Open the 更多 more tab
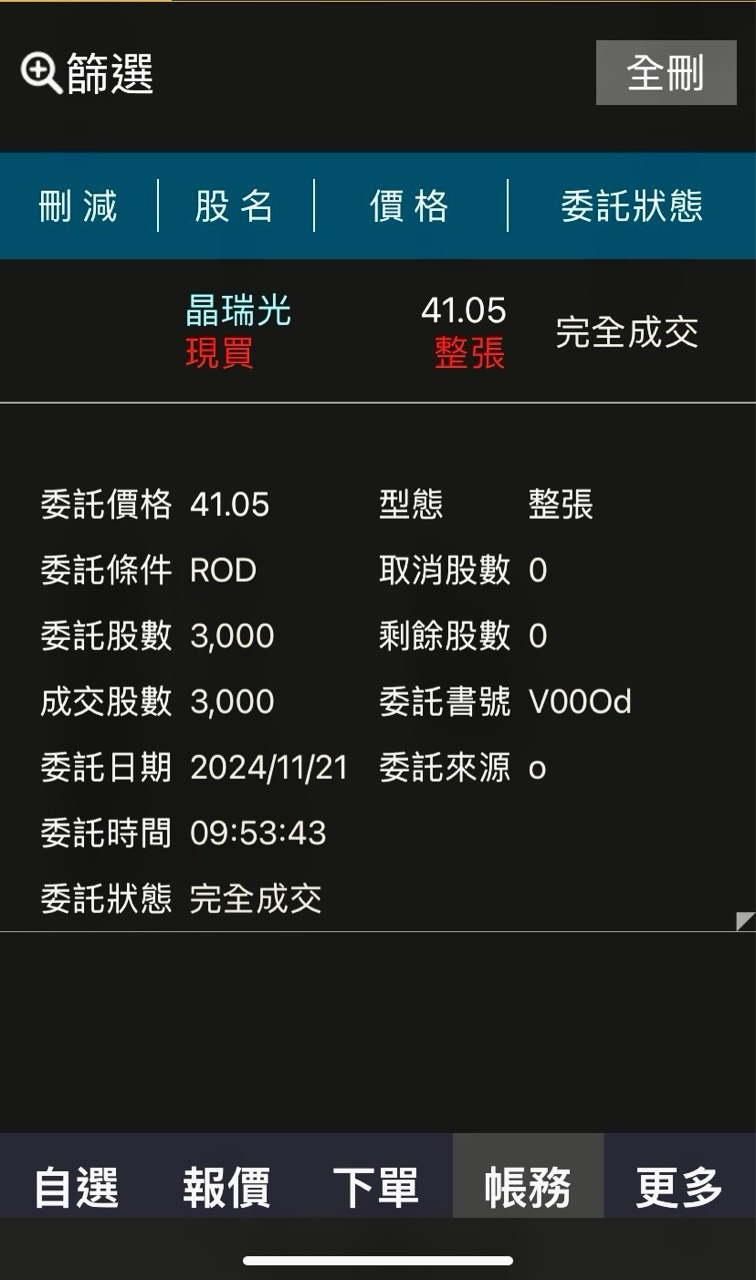This screenshot has height=1280, width=756. click(679, 1186)
